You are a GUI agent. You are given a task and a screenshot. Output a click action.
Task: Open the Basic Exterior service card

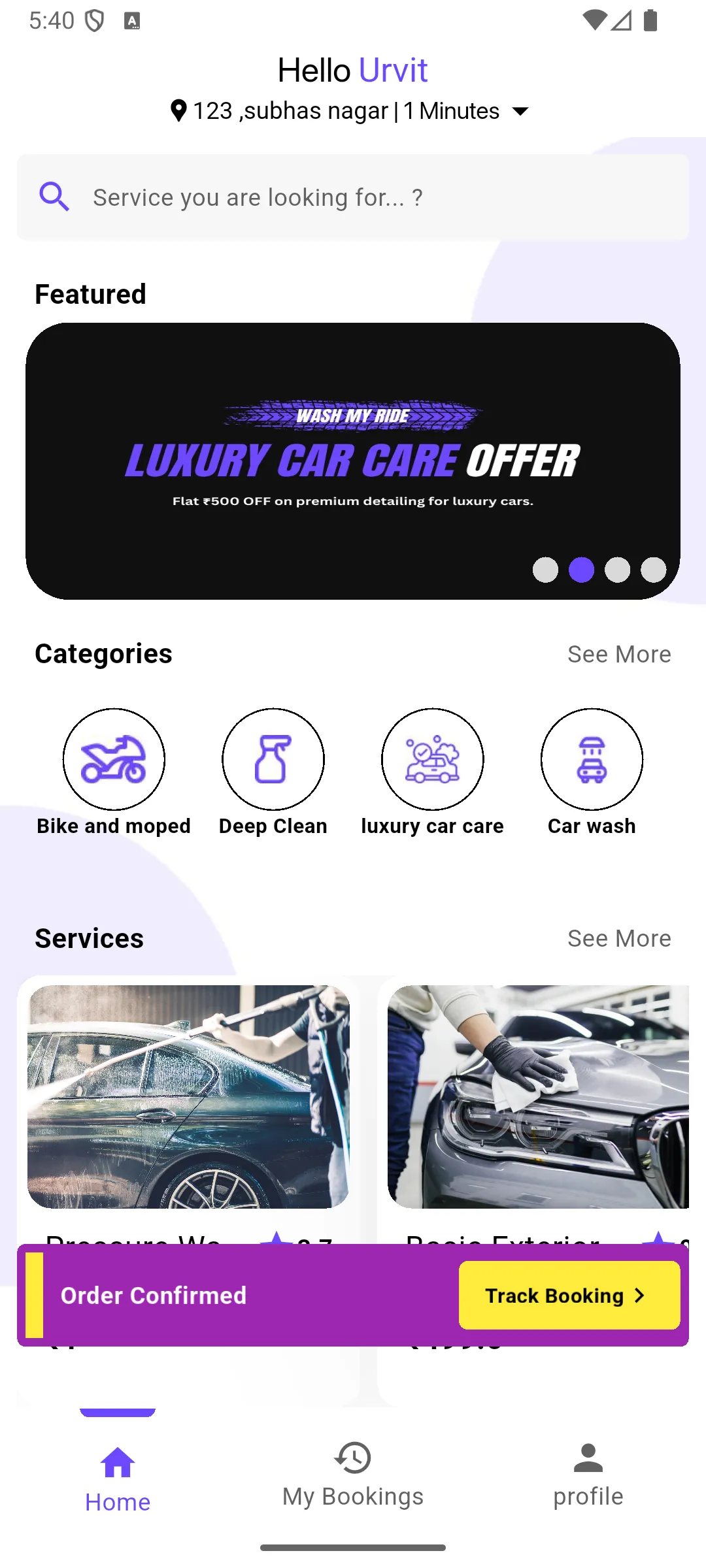point(537,1098)
